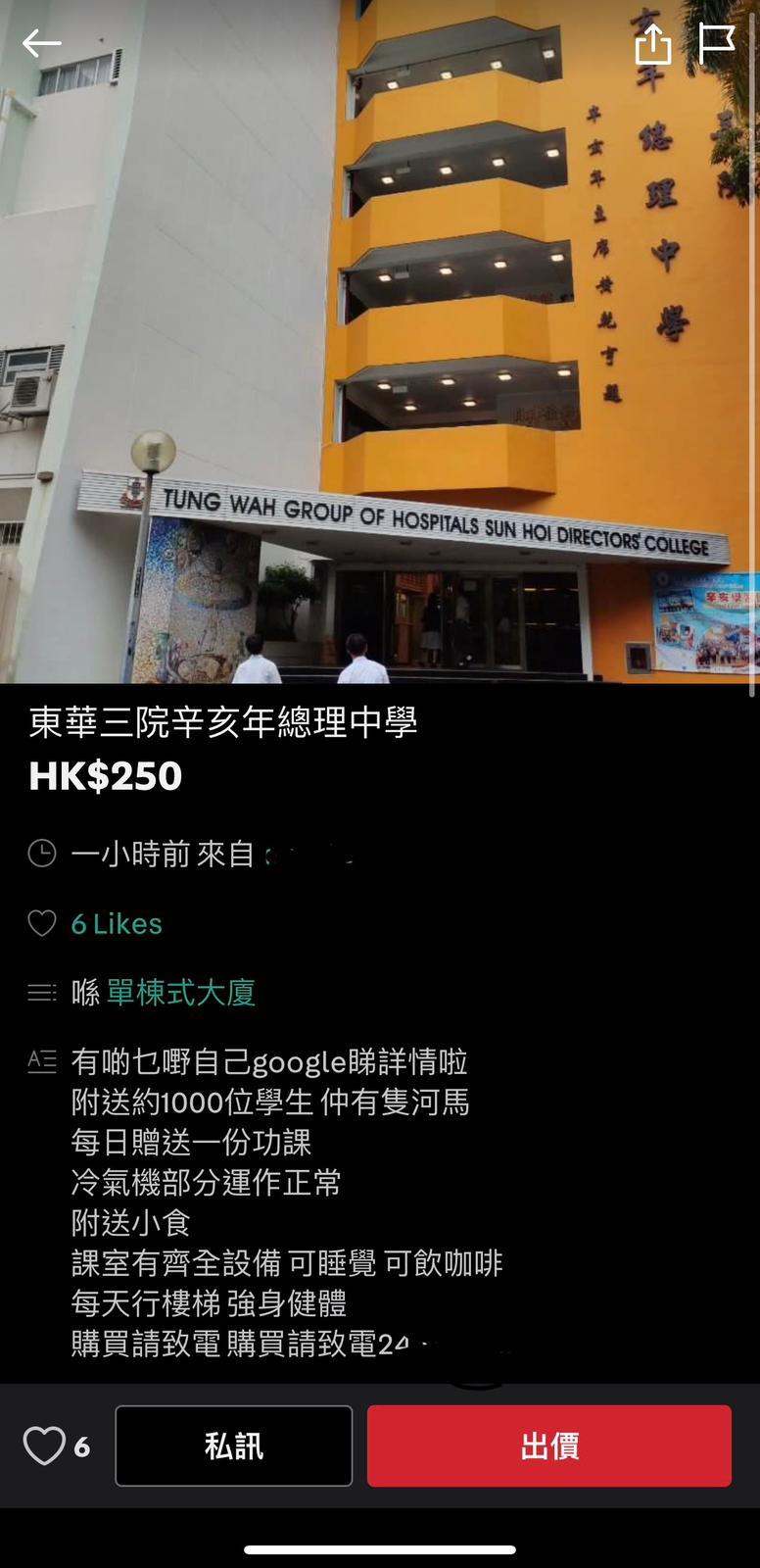Screen dimensions: 760x1568
Task: Share this listing
Action: (653, 43)
